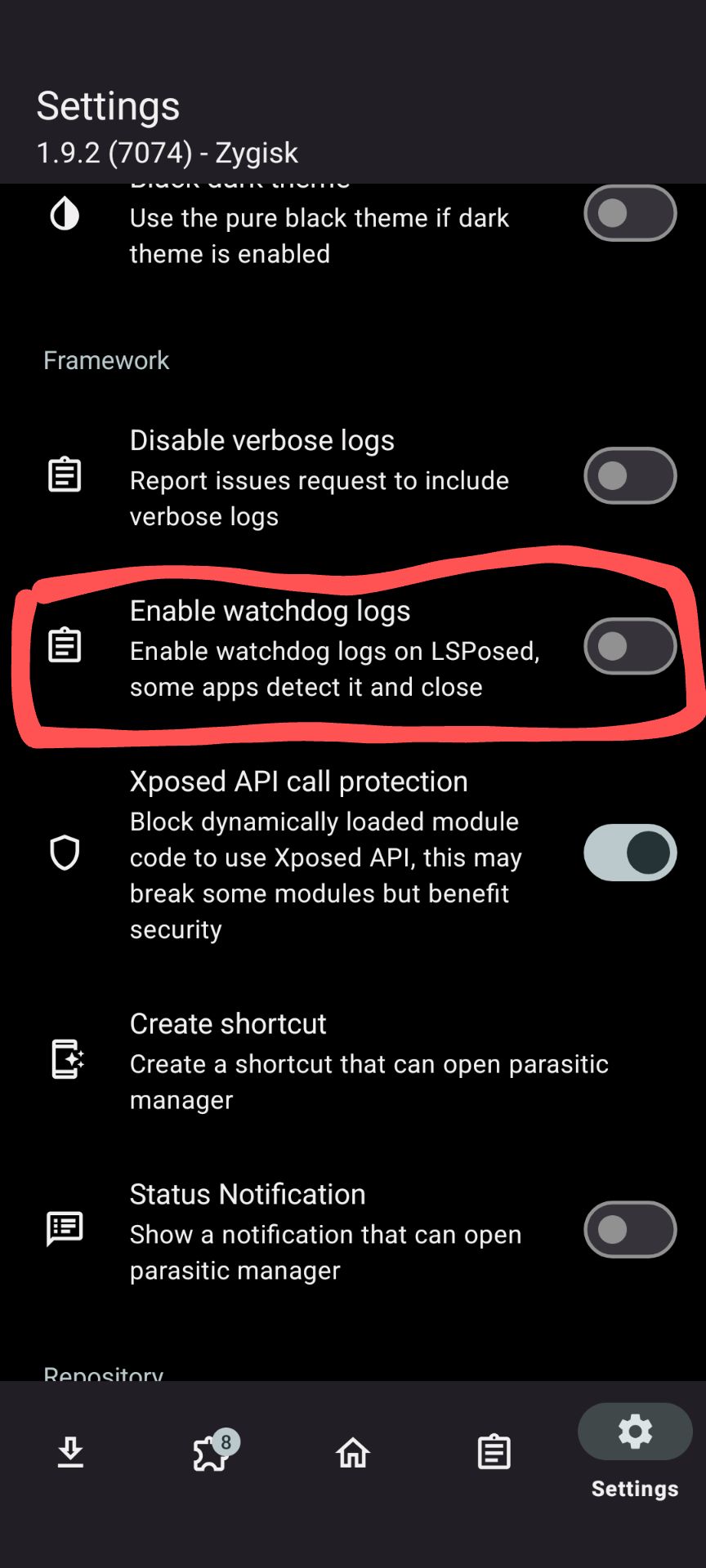Open the logs tab
The height and width of the screenshot is (1568, 706).
(x=494, y=1452)
